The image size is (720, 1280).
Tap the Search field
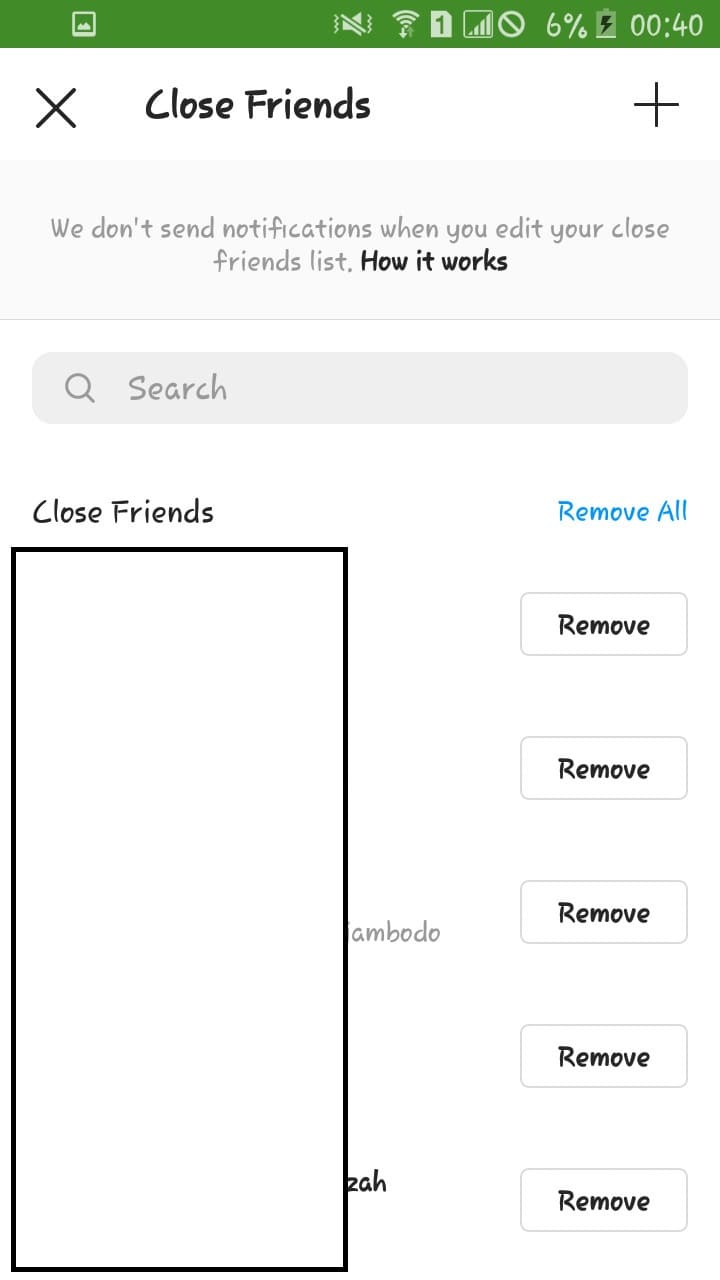pyautogui.click(x=360, y=388)
